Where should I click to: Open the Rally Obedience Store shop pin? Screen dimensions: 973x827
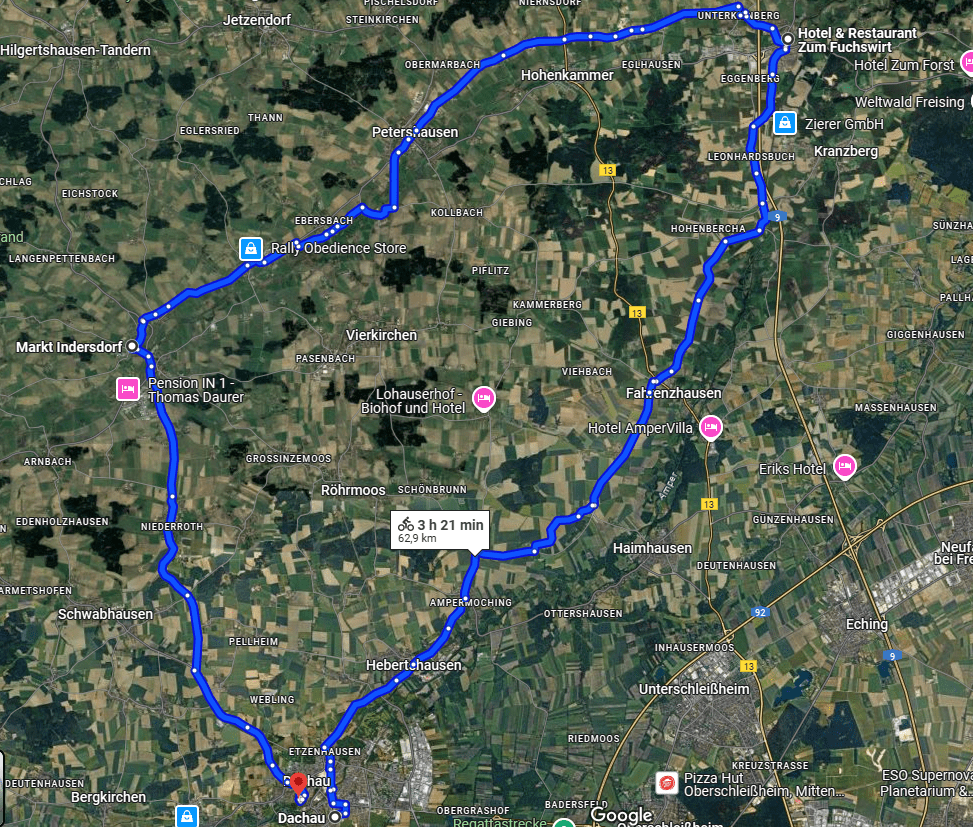[x=250, y=248]
